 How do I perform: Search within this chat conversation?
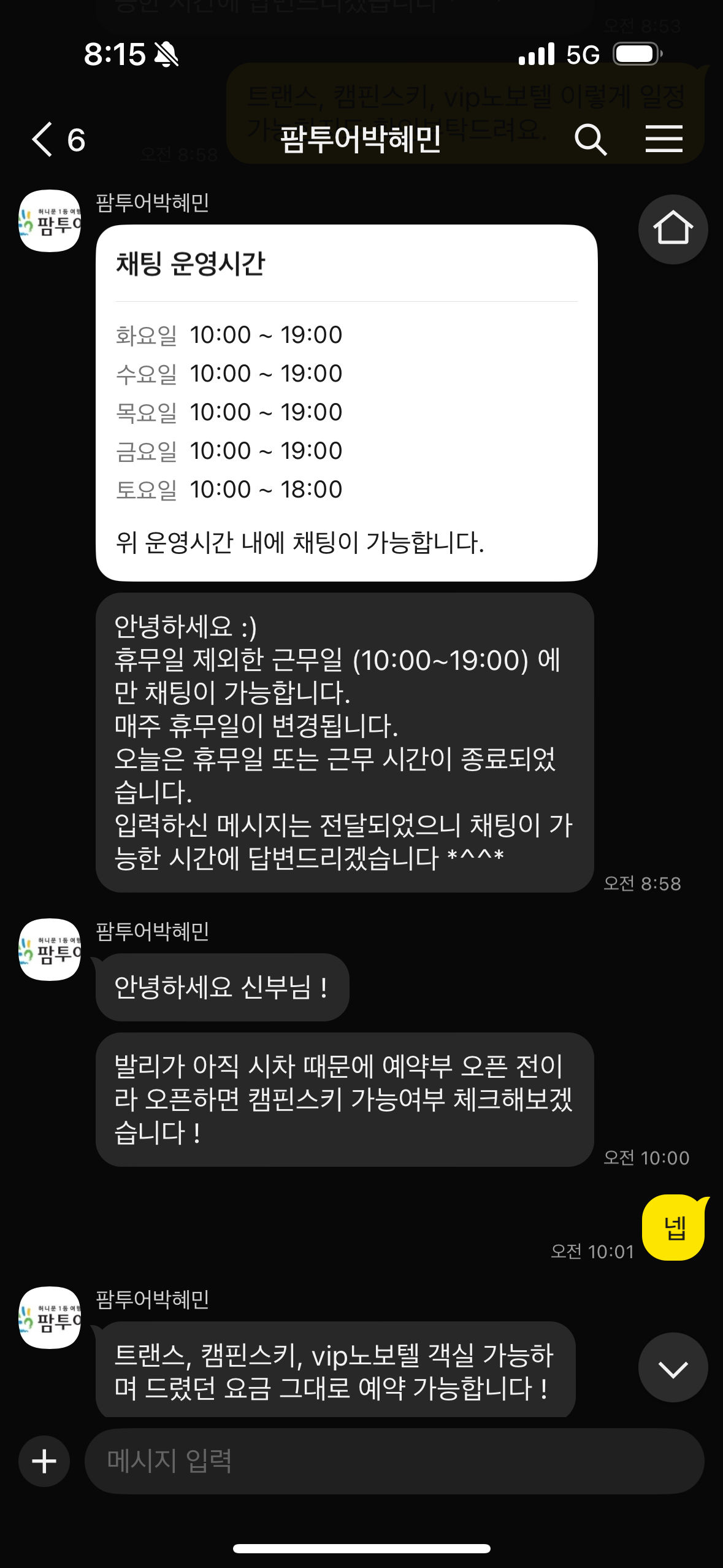point(590,139)
